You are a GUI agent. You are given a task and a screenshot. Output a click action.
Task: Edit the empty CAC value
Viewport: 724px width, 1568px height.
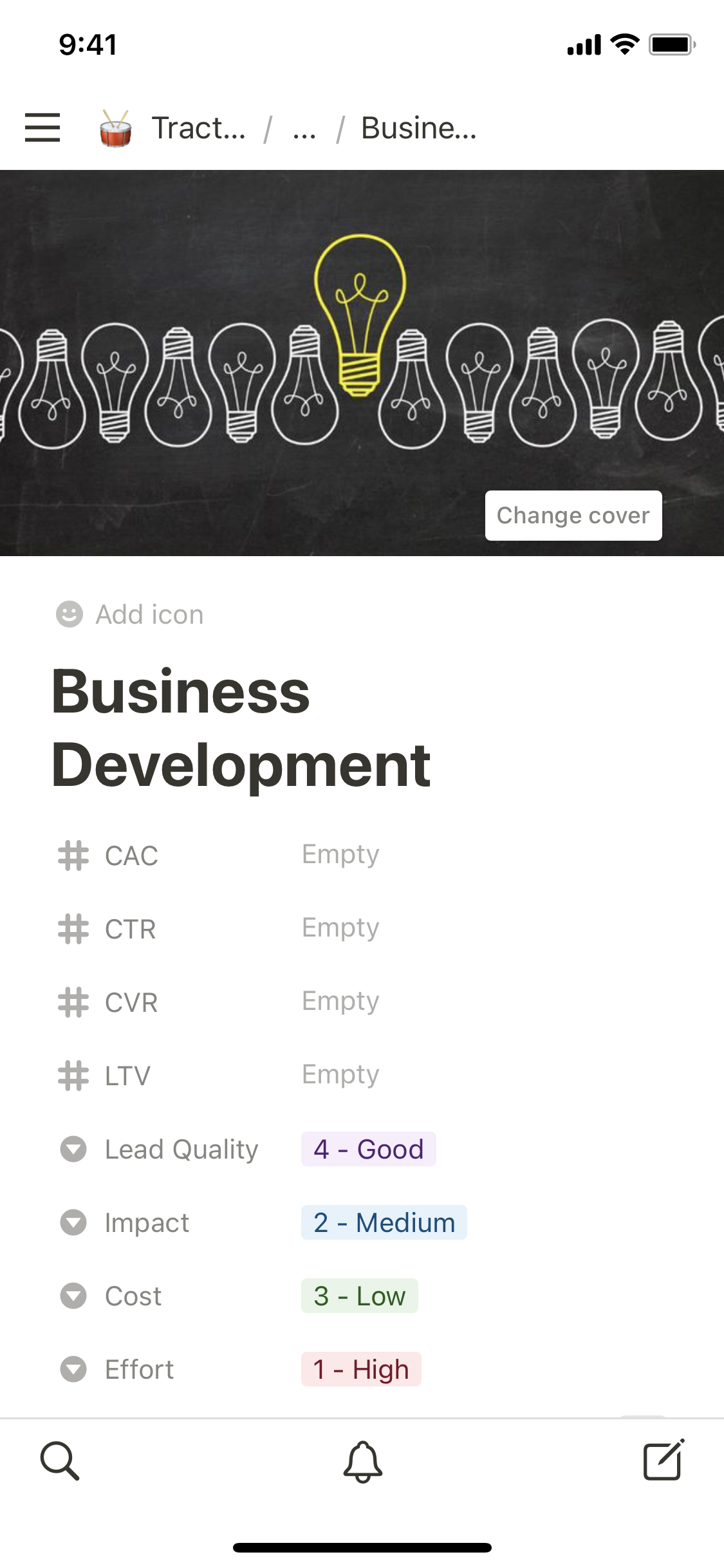pos(340,855)
